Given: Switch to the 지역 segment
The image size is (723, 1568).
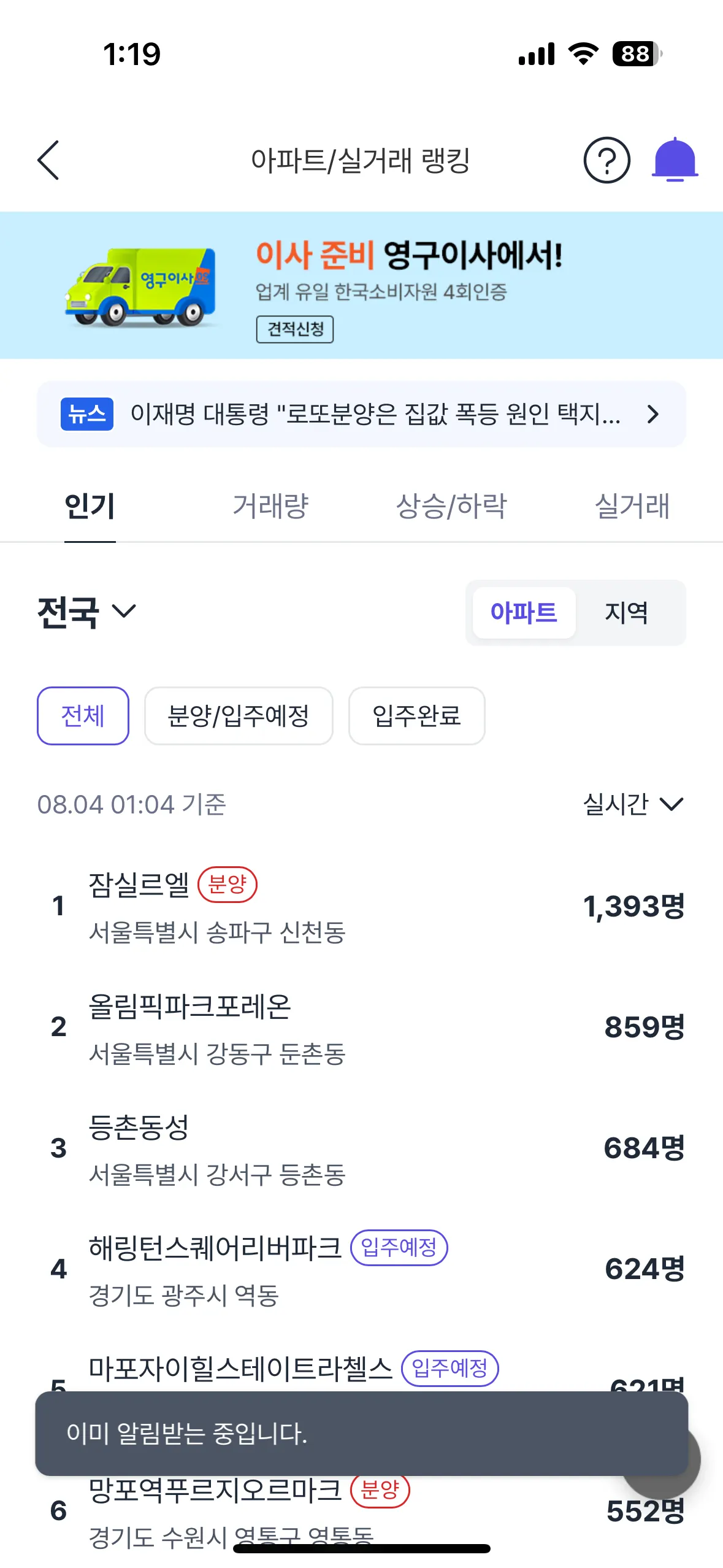Looking at the screenshot, I should click(626, 612).
